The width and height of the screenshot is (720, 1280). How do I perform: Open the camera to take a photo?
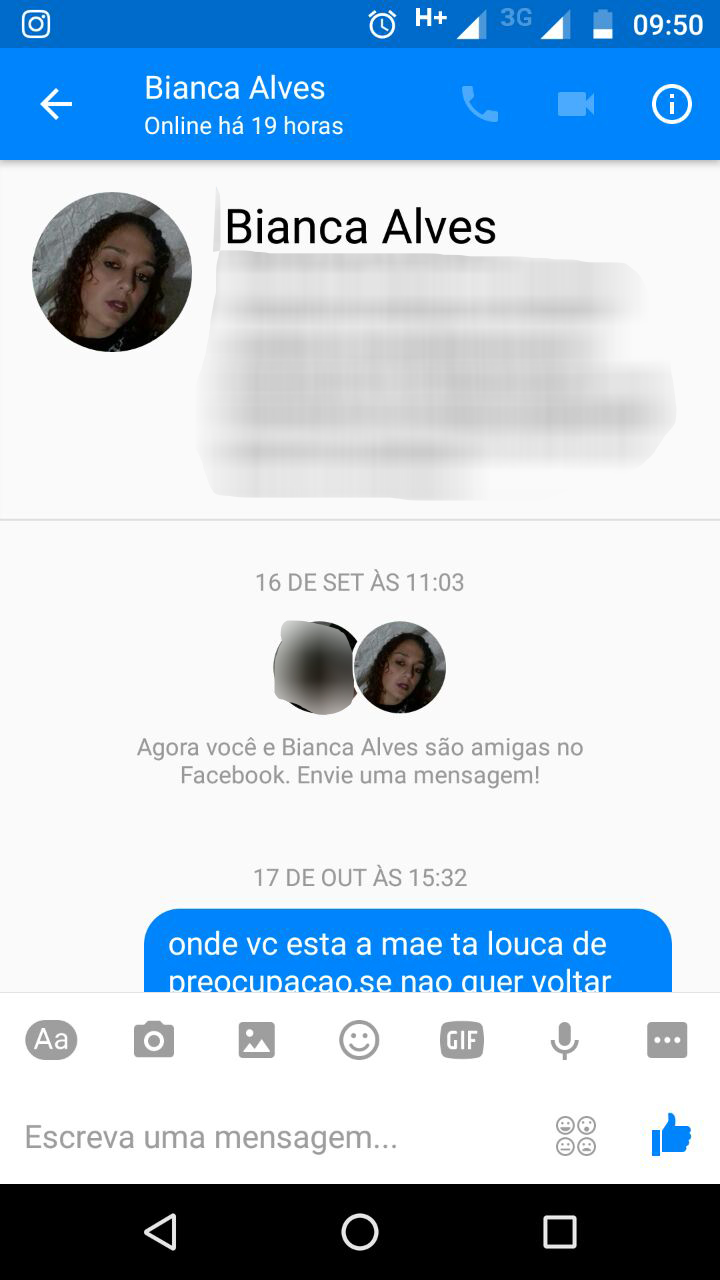point(154,1041)
